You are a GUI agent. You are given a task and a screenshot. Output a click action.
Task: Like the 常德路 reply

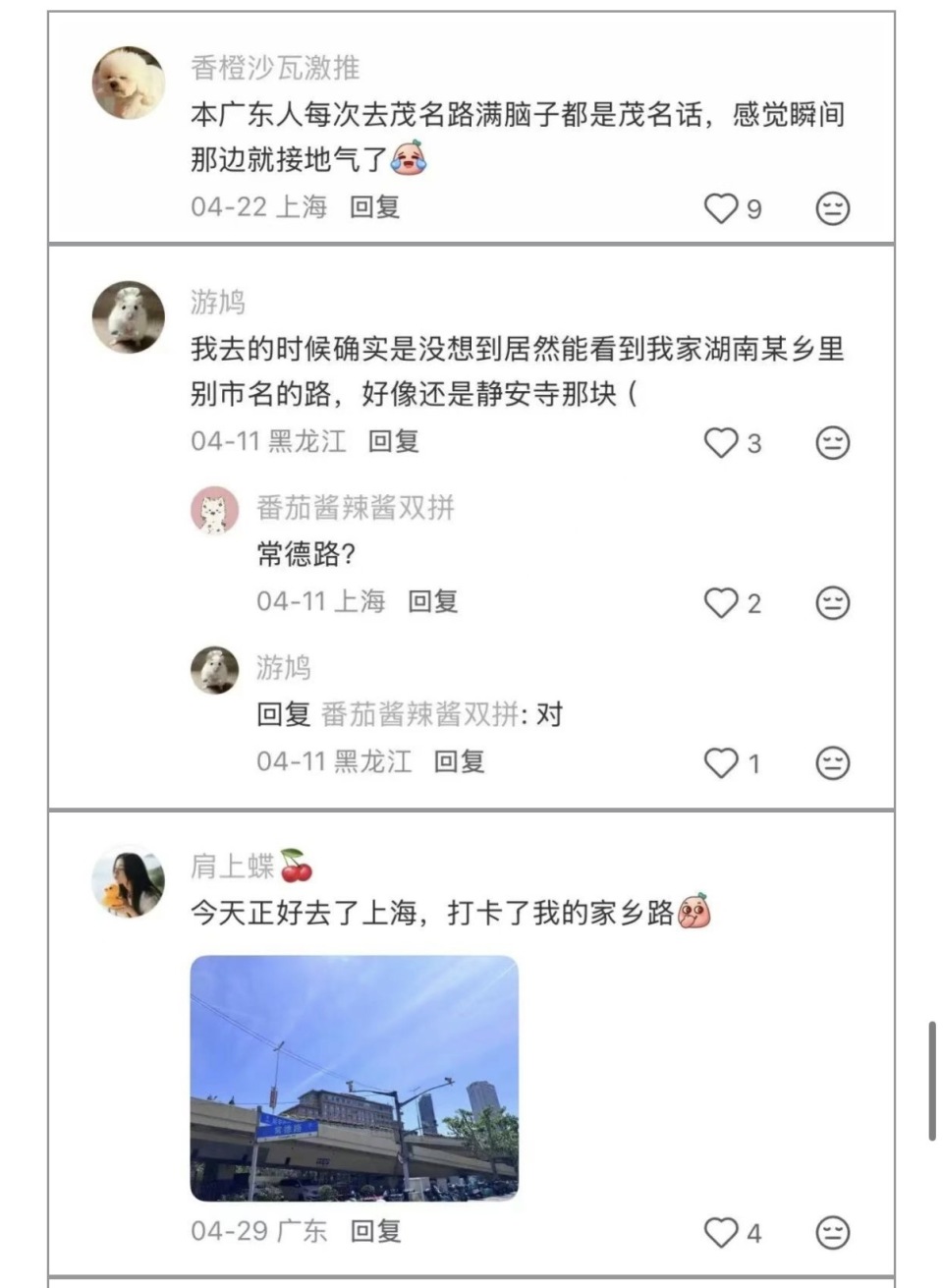[725, 603]
